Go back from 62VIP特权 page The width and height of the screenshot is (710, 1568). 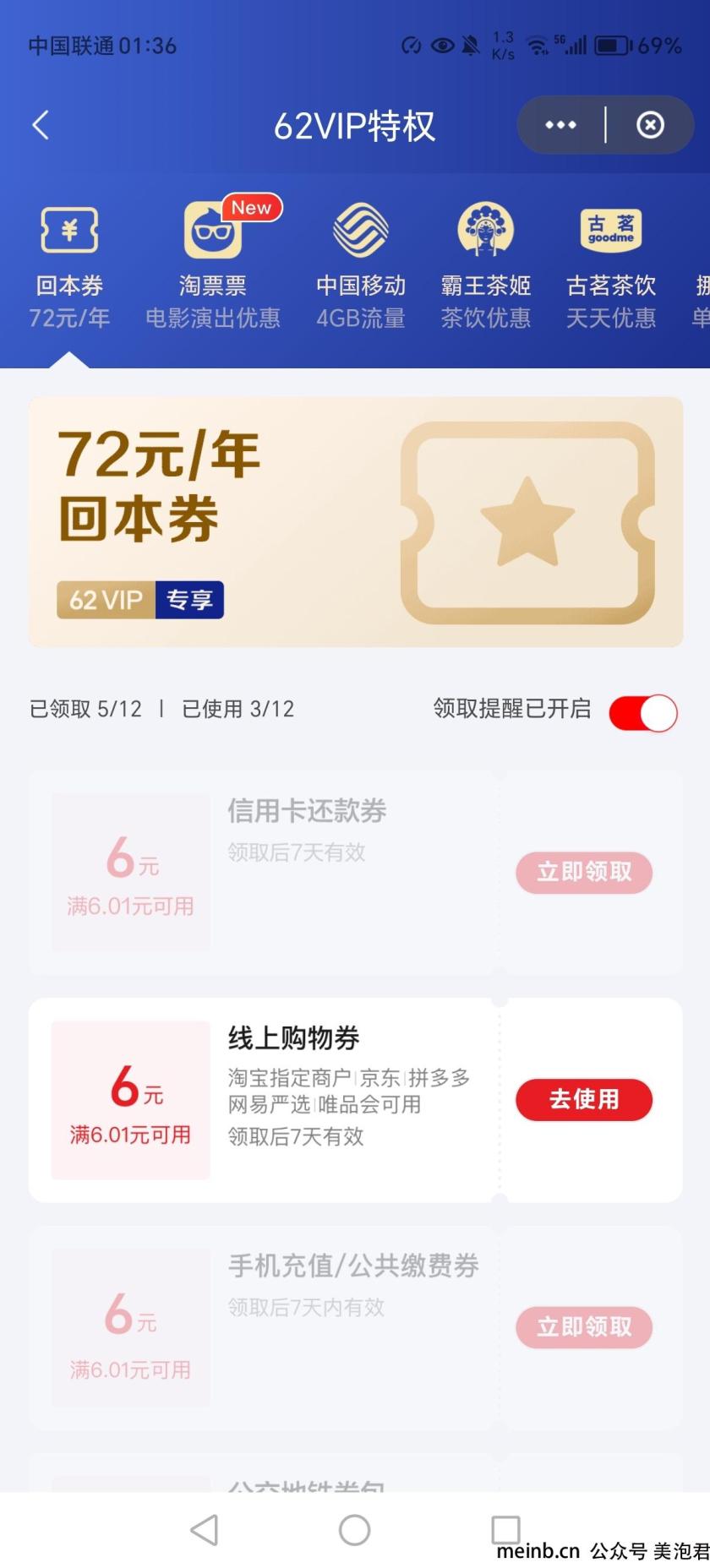(40, 125)
